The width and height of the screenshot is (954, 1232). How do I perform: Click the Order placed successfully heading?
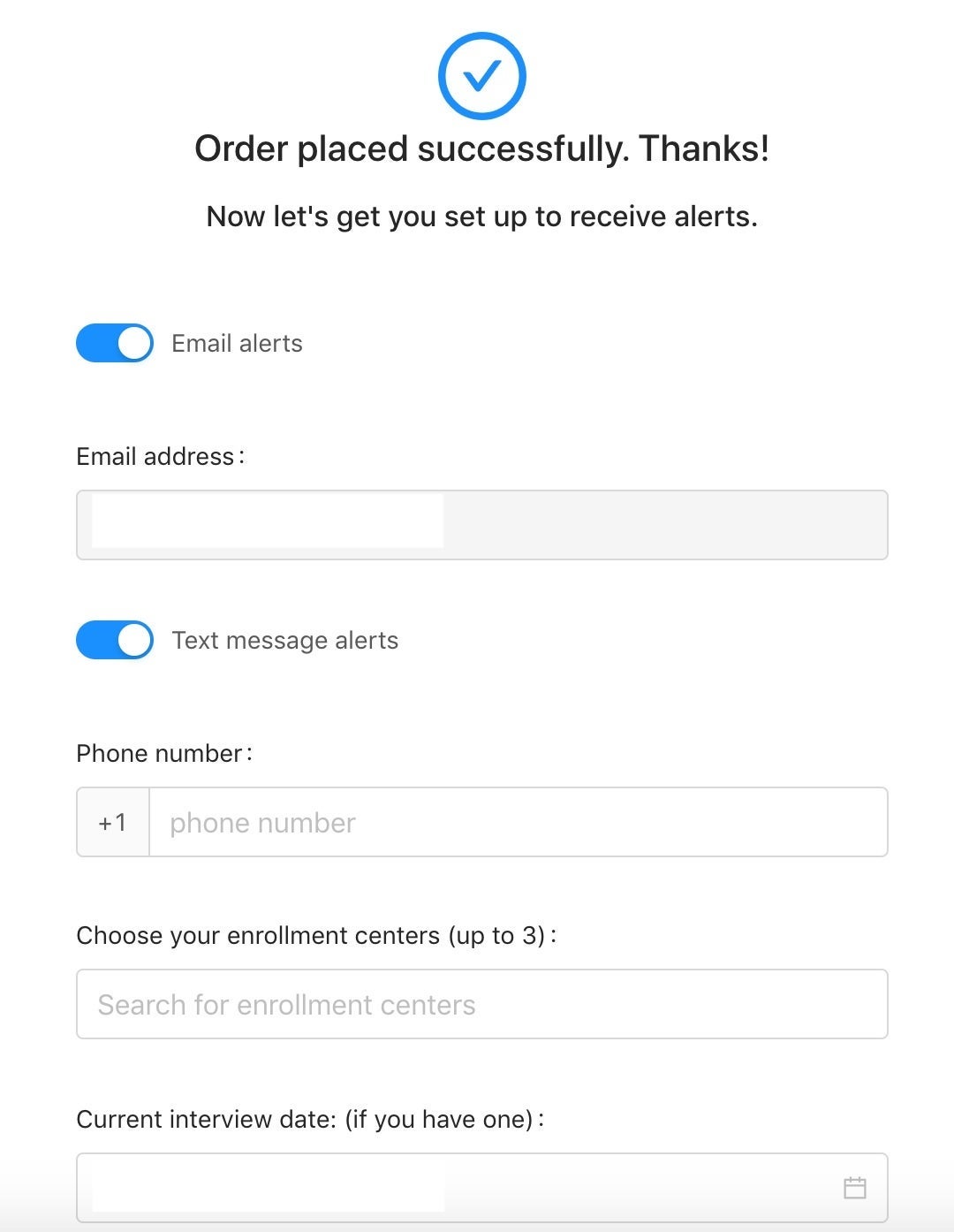[x=481, y=148]
